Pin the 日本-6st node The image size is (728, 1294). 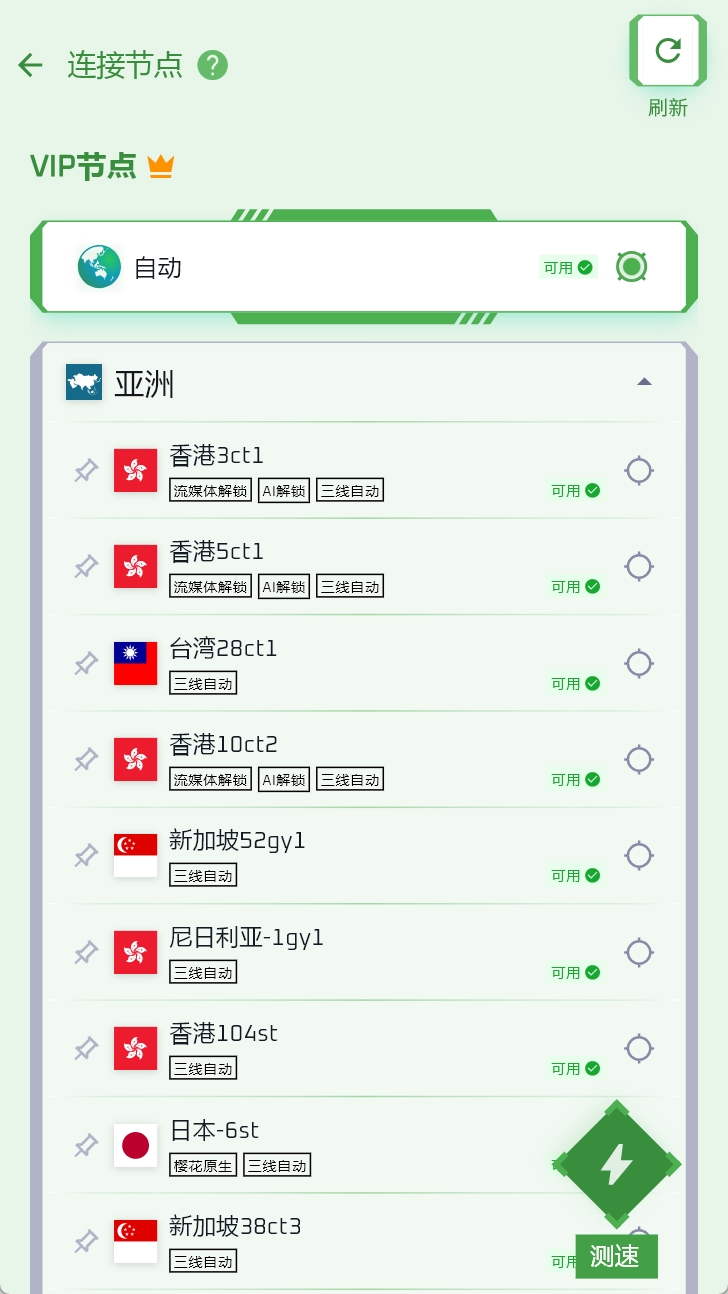(87, 1145)
